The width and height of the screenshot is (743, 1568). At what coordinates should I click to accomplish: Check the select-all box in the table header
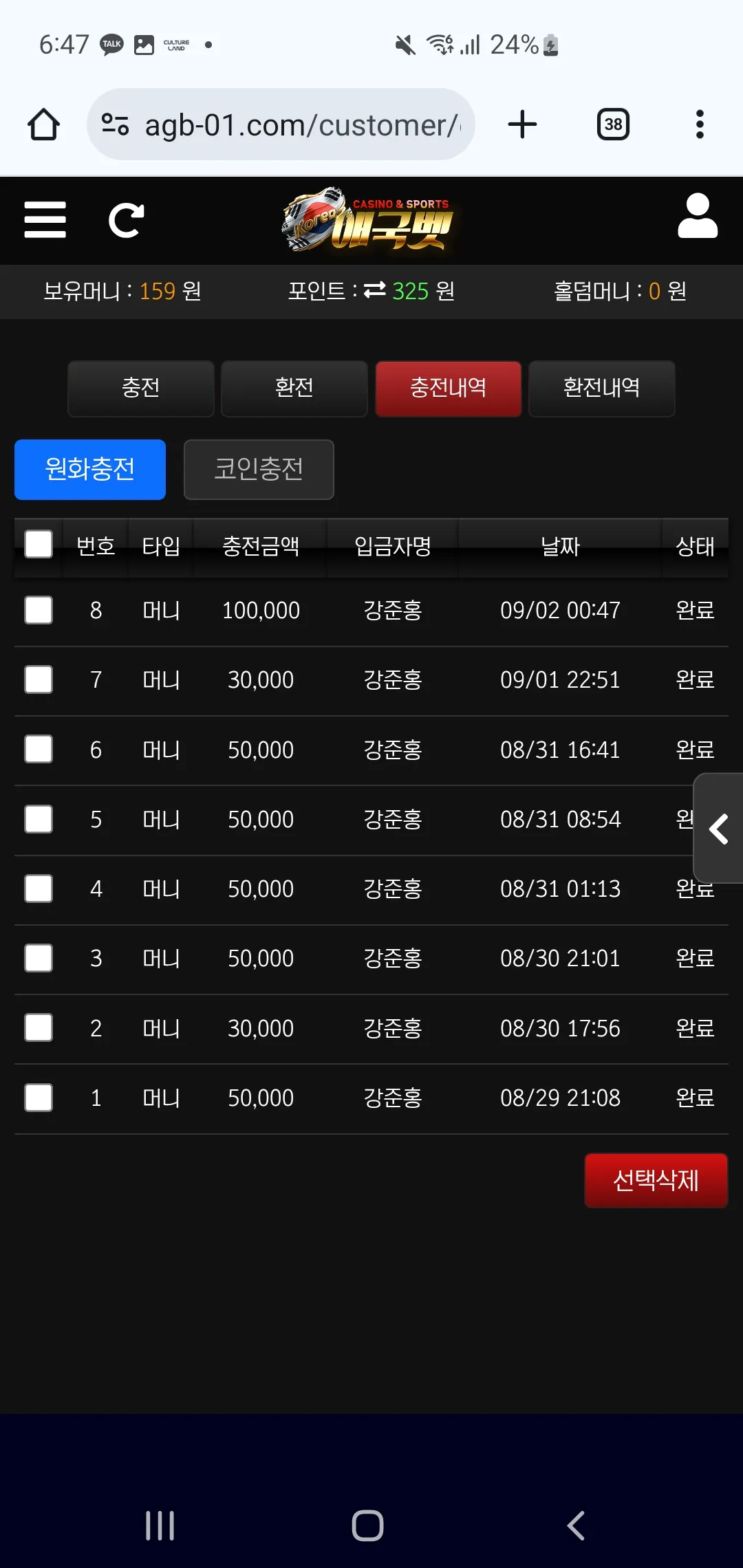(x=39, y=544)
